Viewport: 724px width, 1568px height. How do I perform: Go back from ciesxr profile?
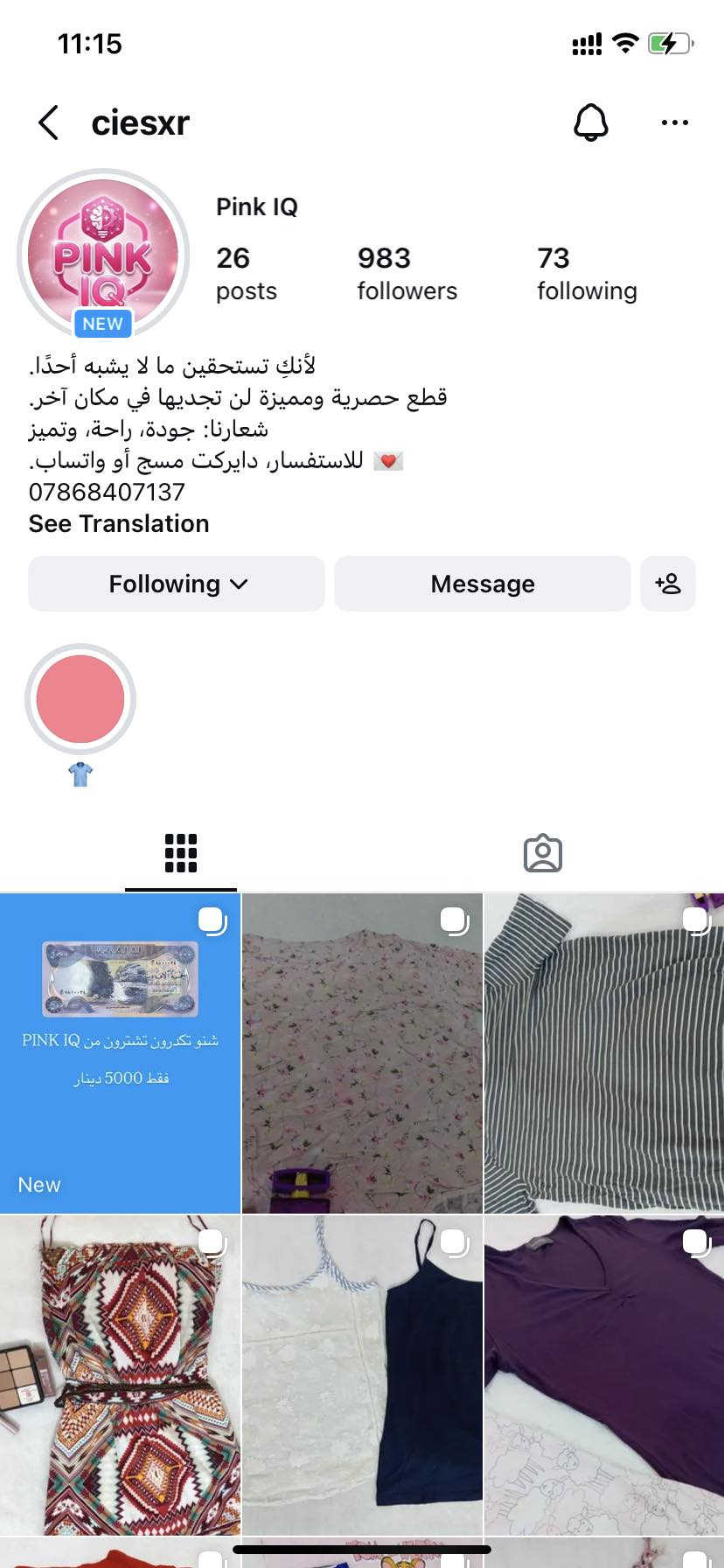[x=49, y=123]
